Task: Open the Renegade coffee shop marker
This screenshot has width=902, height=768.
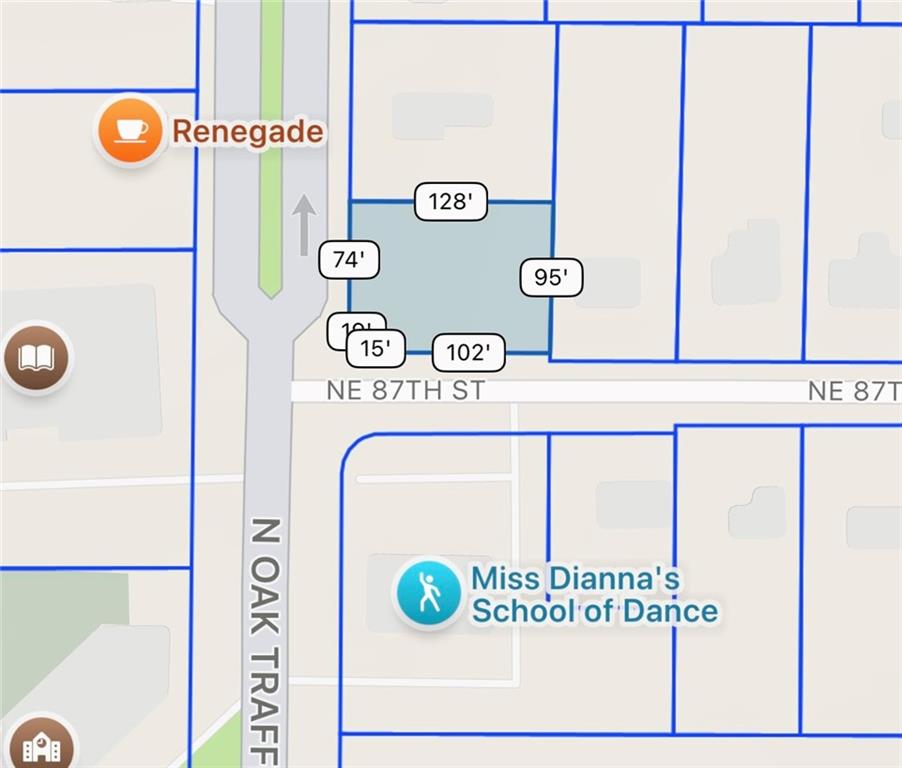Action: pos(131,130)
